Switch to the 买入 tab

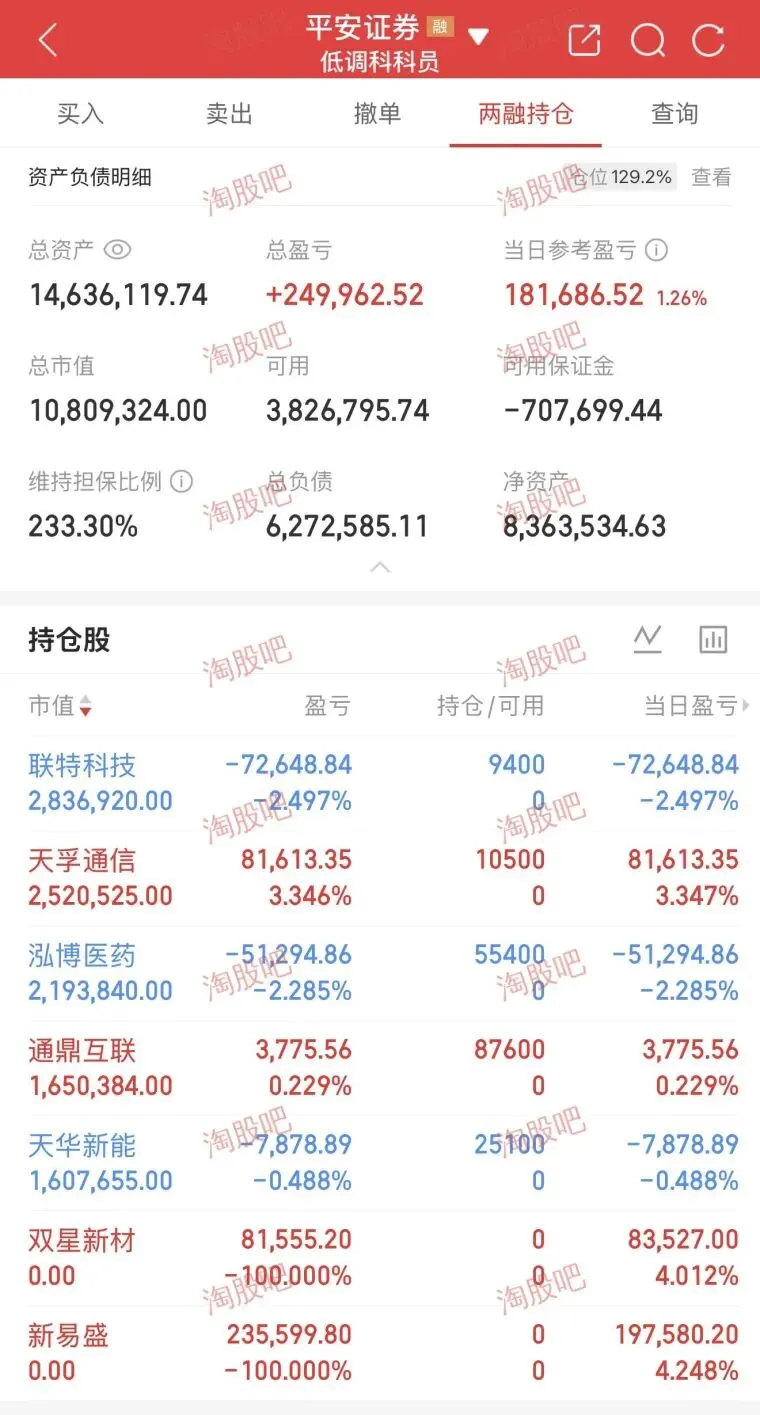(80, 114)
